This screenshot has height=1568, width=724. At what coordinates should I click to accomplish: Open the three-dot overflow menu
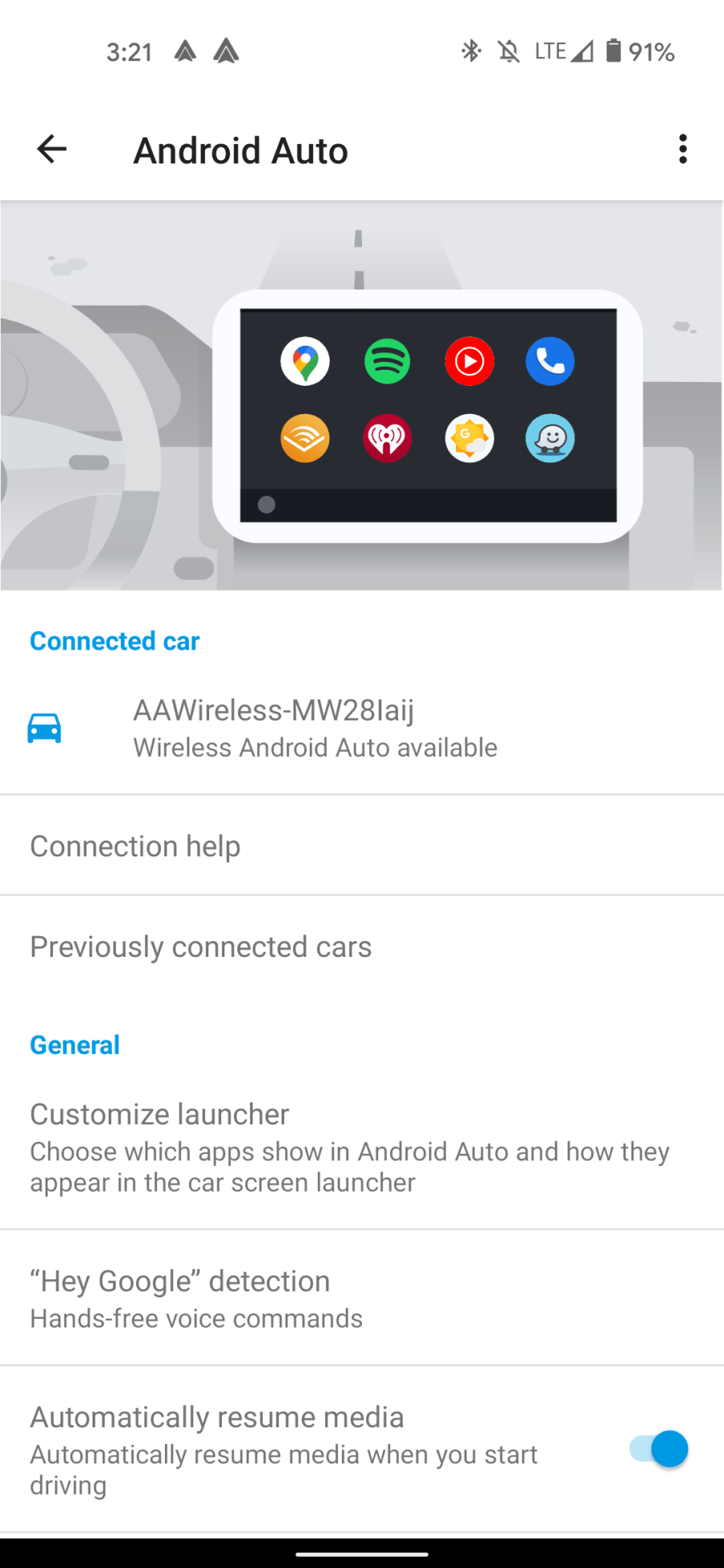(x=682, y=149)
